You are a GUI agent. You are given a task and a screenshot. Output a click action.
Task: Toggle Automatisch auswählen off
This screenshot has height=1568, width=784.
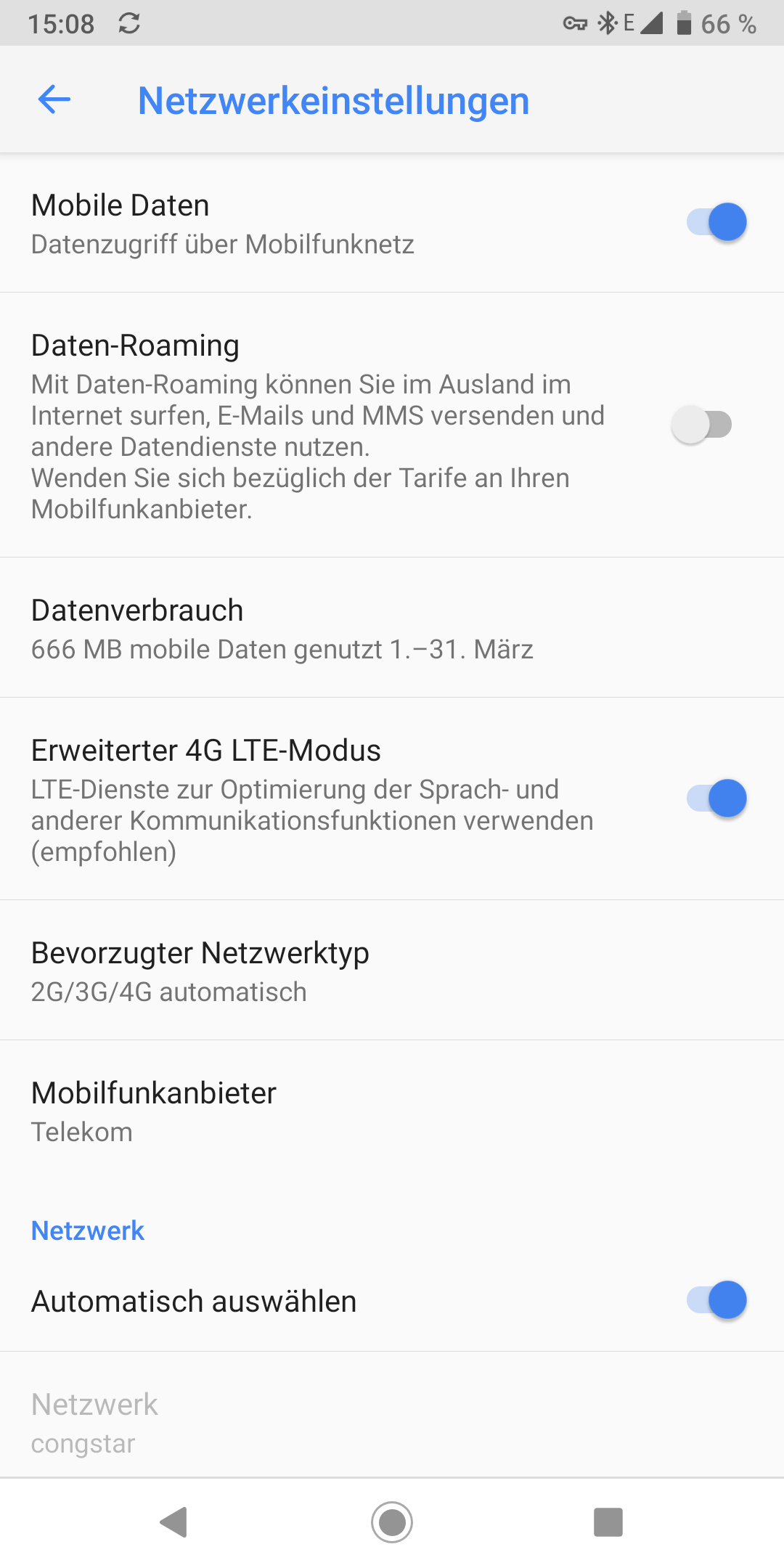click(716, 1300)
